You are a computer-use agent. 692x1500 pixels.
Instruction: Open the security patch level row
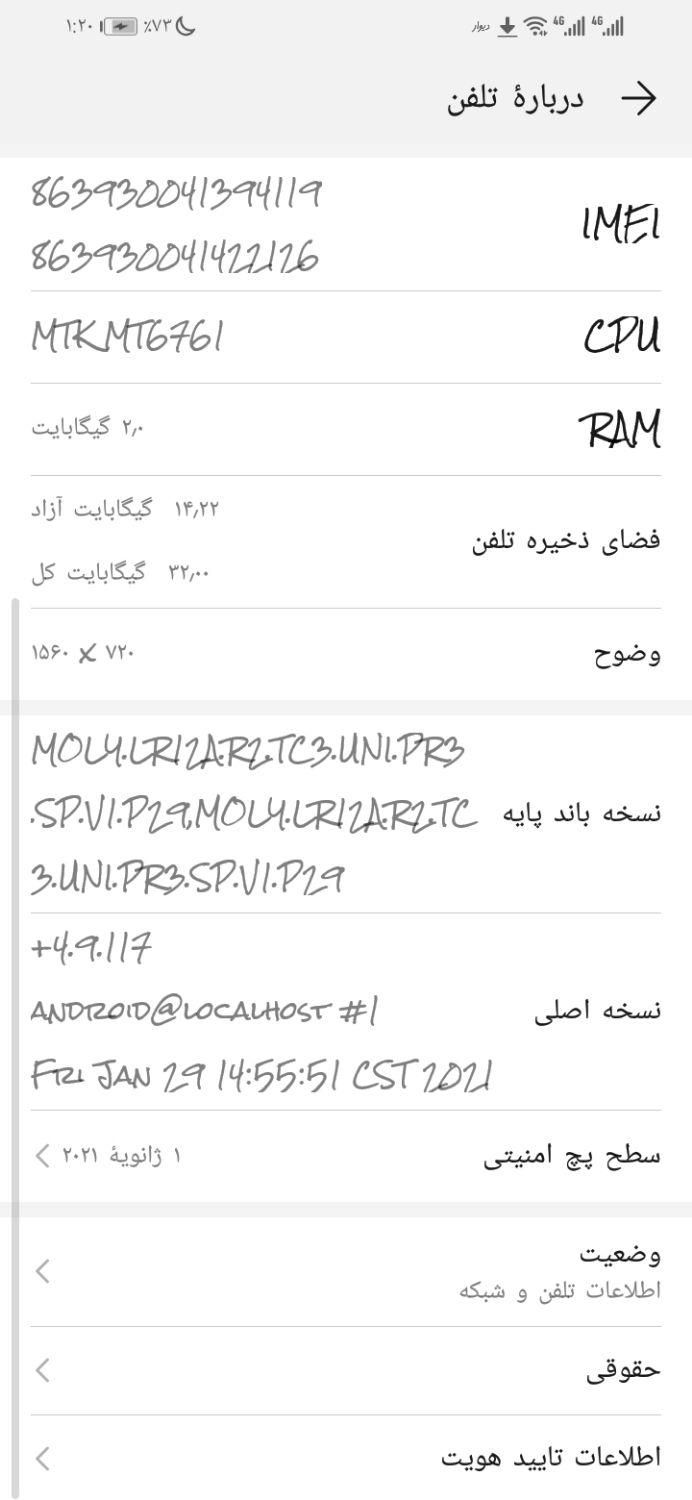click(x=345, y=1156)
